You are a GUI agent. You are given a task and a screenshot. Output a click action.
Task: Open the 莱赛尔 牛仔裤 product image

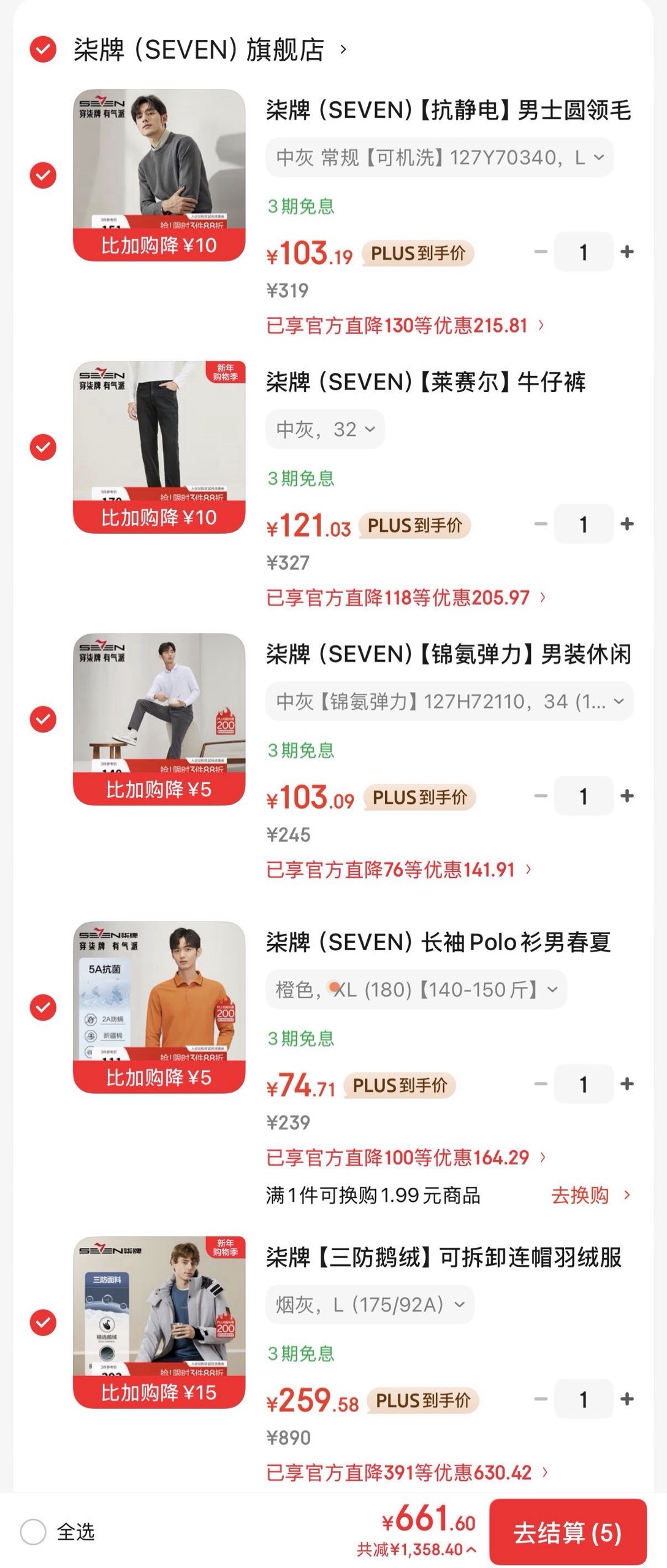click(159, 447)
